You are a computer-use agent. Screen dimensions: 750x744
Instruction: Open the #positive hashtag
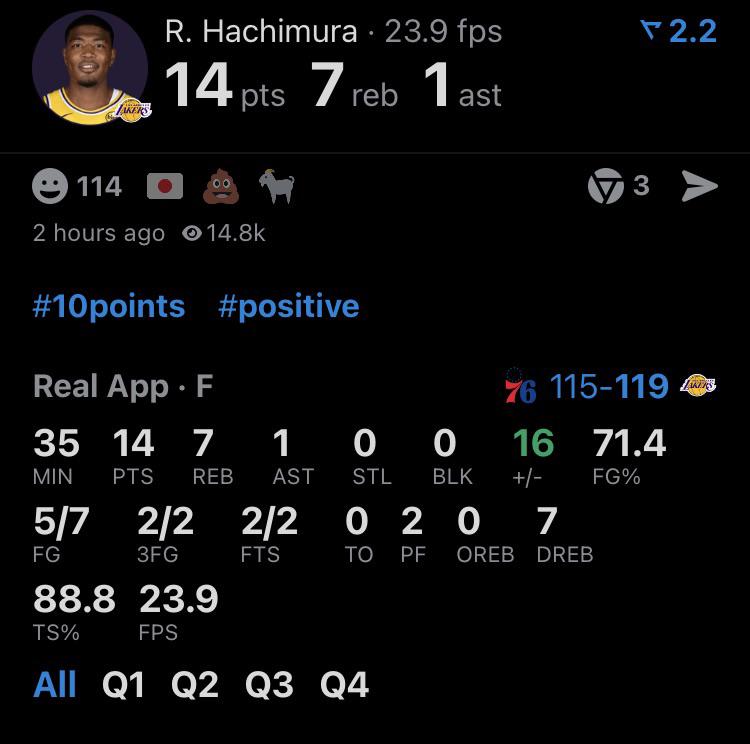288,306
